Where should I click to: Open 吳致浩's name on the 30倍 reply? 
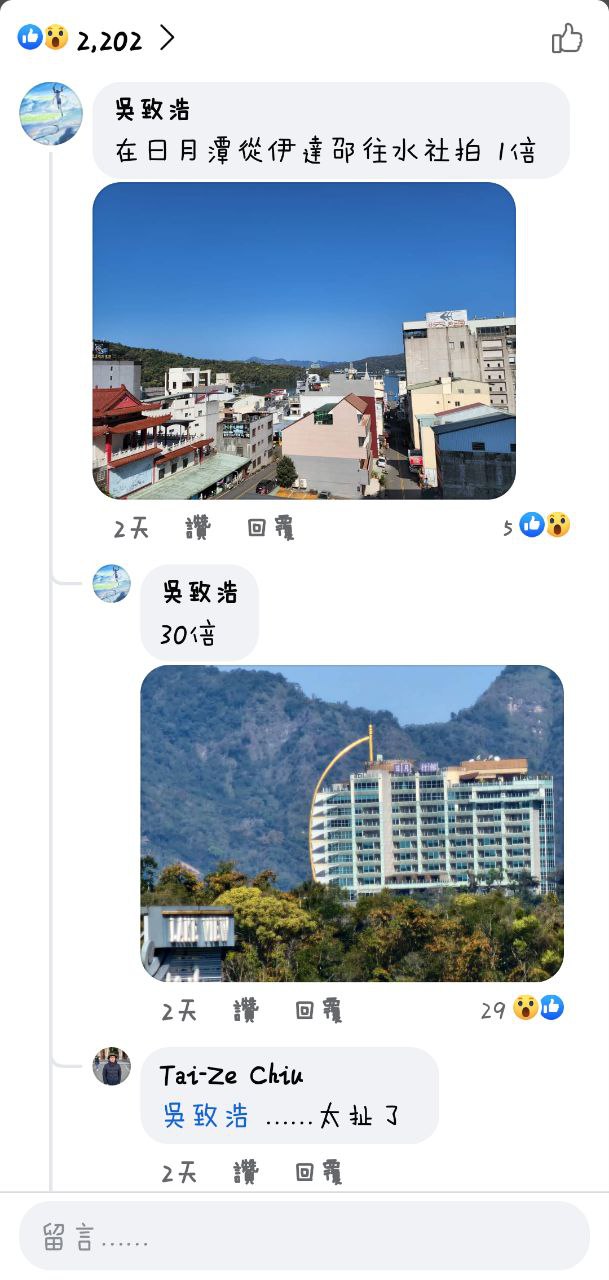click(200, 592)
